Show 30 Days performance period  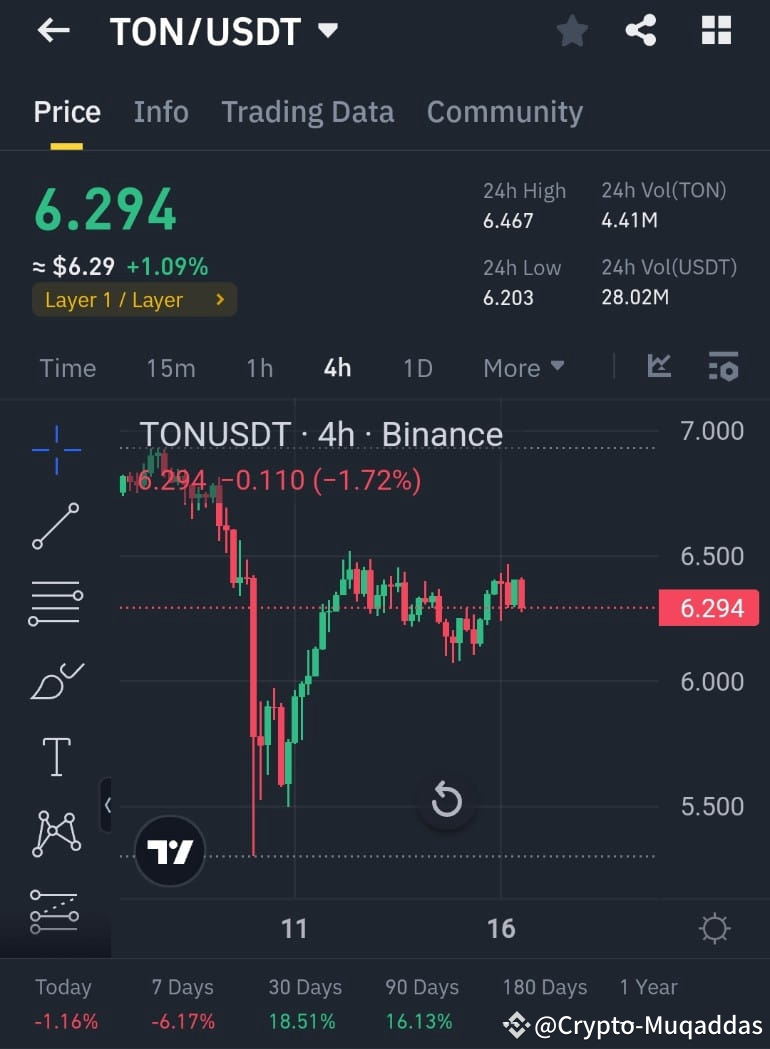click(x=304, y=987)
